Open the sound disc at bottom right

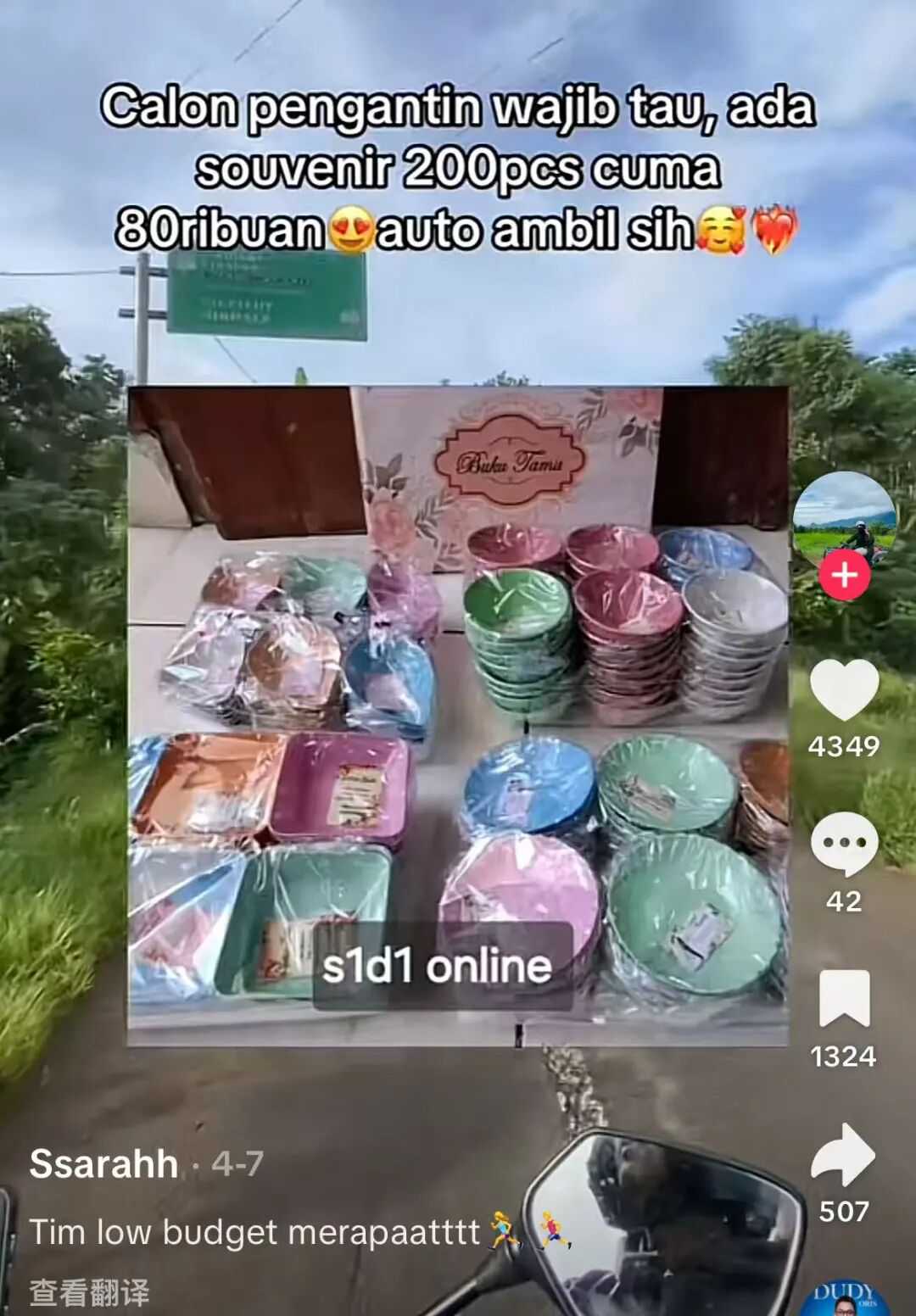click(x=844, y=1299)
